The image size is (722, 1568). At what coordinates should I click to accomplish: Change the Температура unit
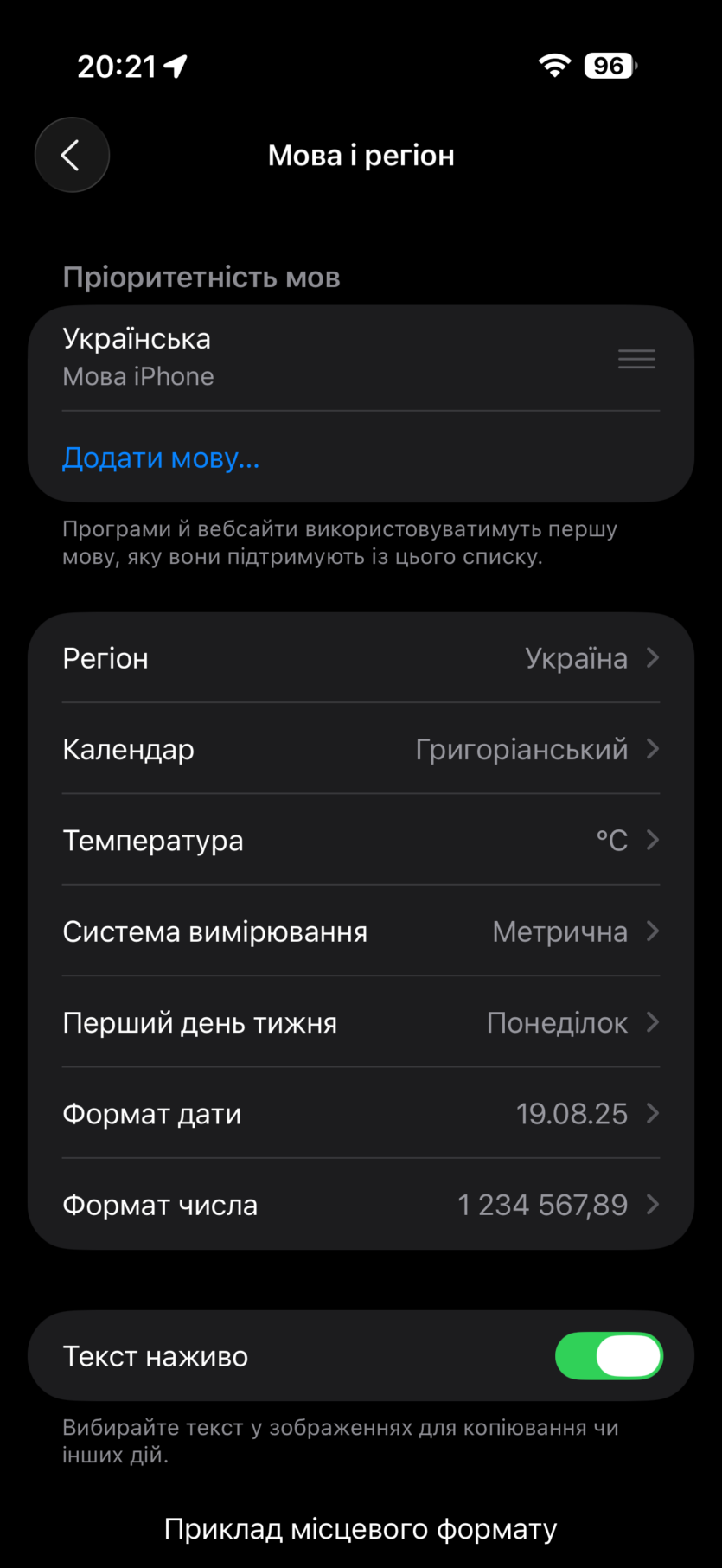361,841
